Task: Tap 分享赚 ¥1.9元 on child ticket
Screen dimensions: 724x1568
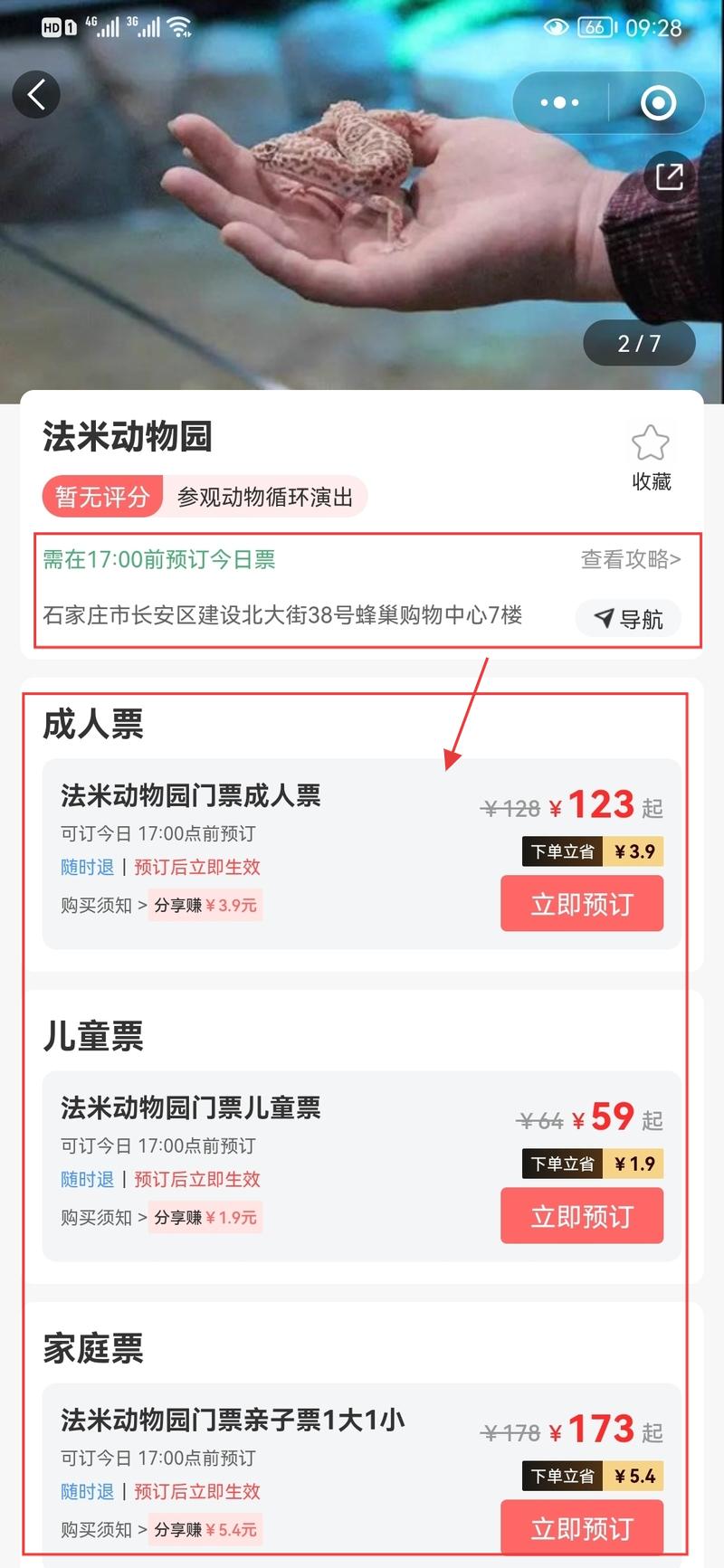Action: (x=205, y=1217)
